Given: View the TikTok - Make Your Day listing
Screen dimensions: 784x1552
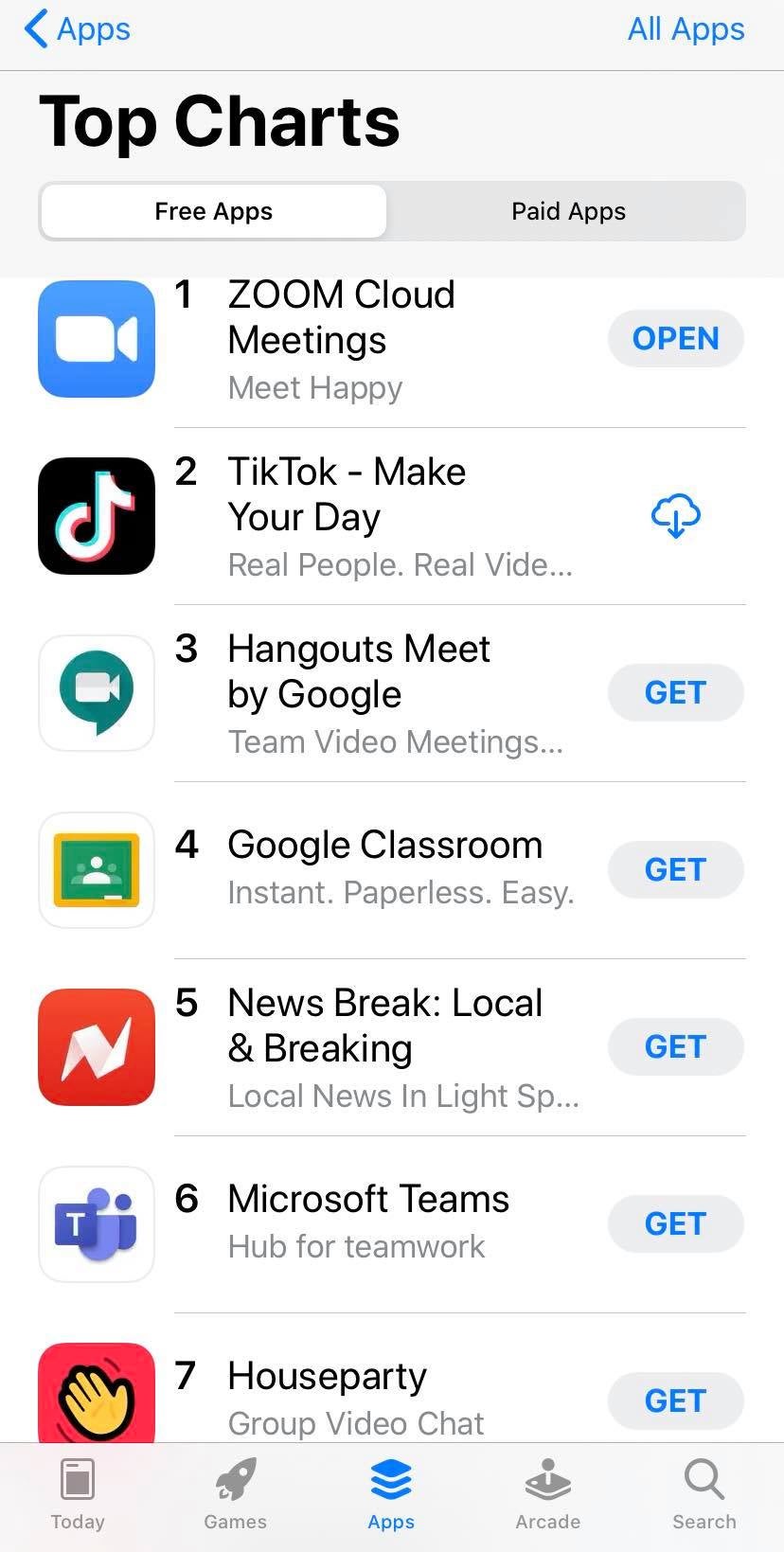Looking at the screenshot, I should 347,494.
